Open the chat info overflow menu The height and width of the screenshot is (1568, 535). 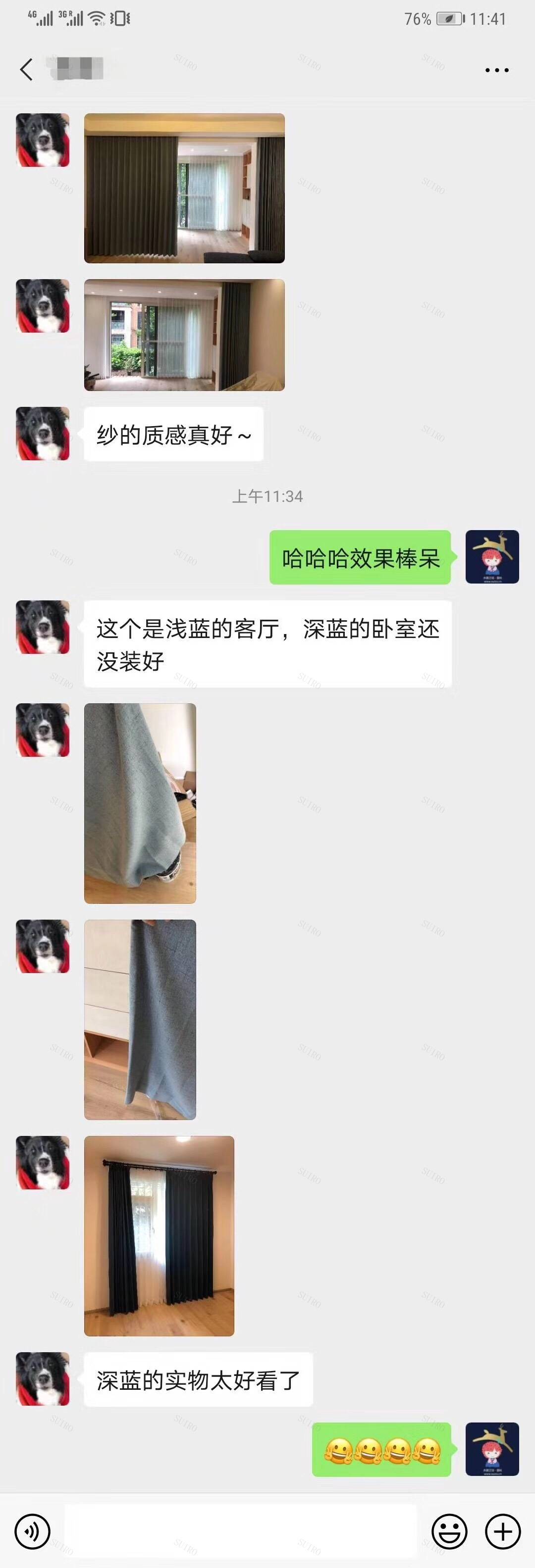click(497, 70)
